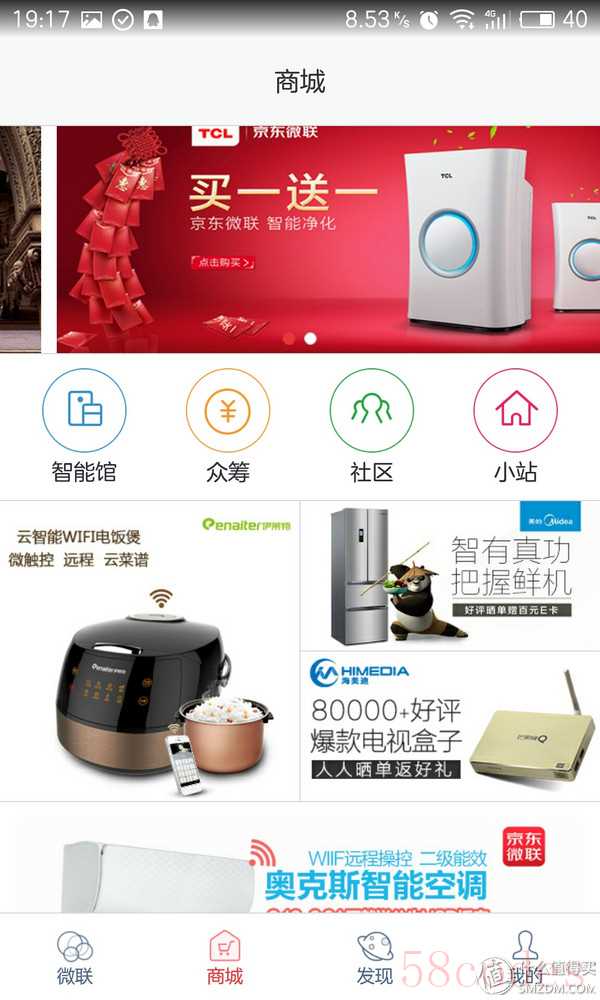Switch to the 微联 tab

[x=75, y=957]
